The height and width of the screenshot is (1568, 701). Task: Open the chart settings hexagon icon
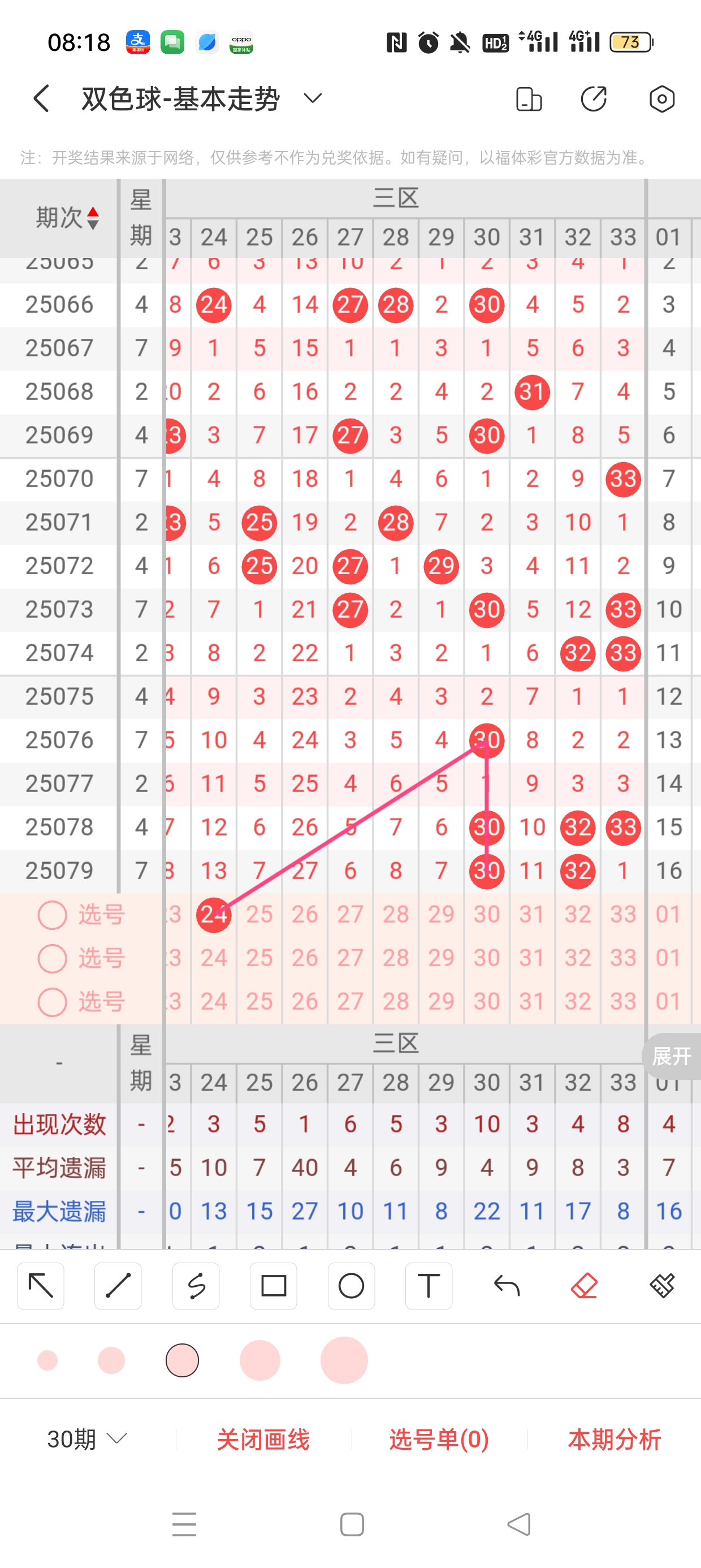tap(661, 98)
